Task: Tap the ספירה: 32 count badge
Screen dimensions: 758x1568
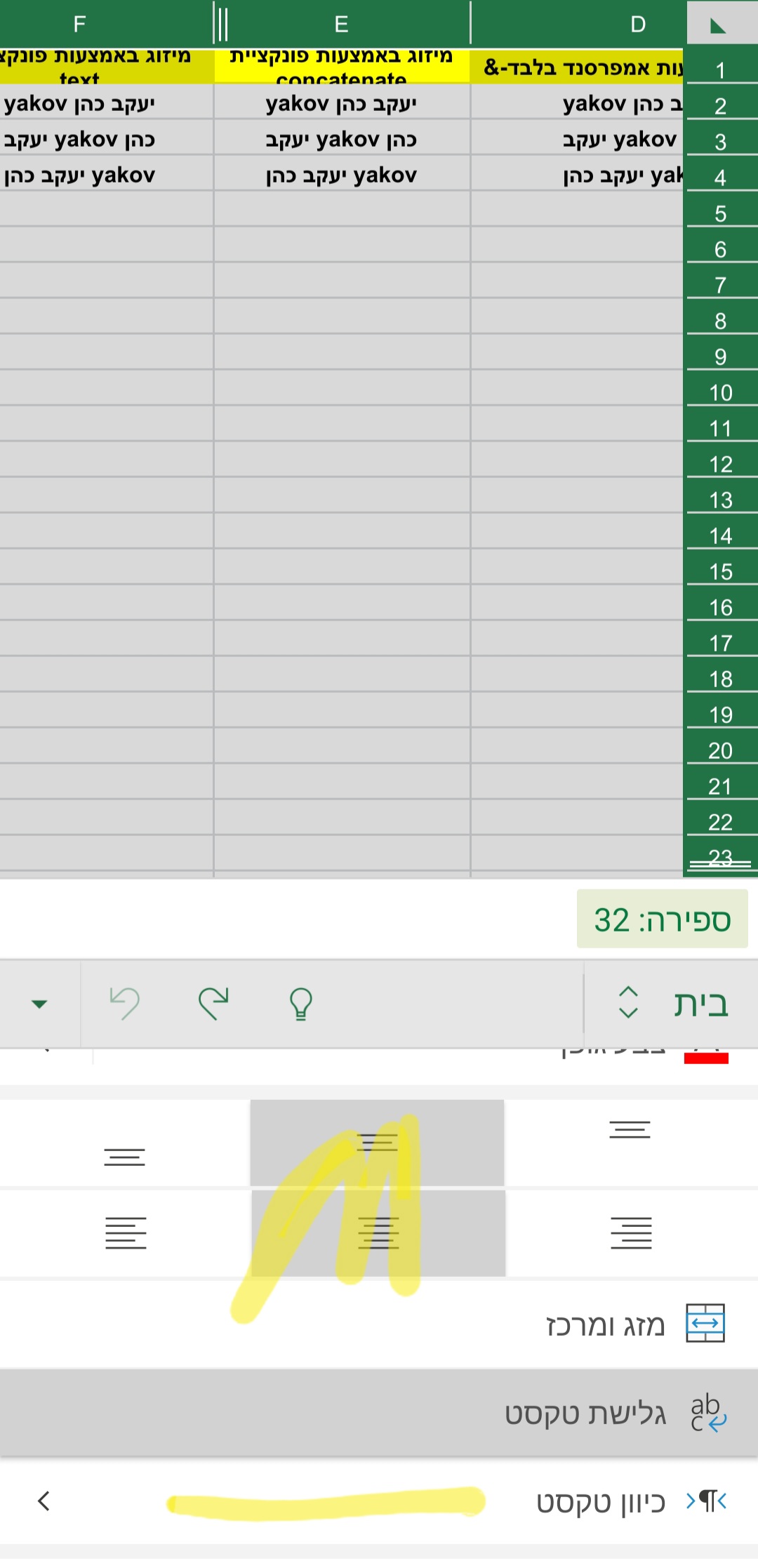Action: click(660, 919)
